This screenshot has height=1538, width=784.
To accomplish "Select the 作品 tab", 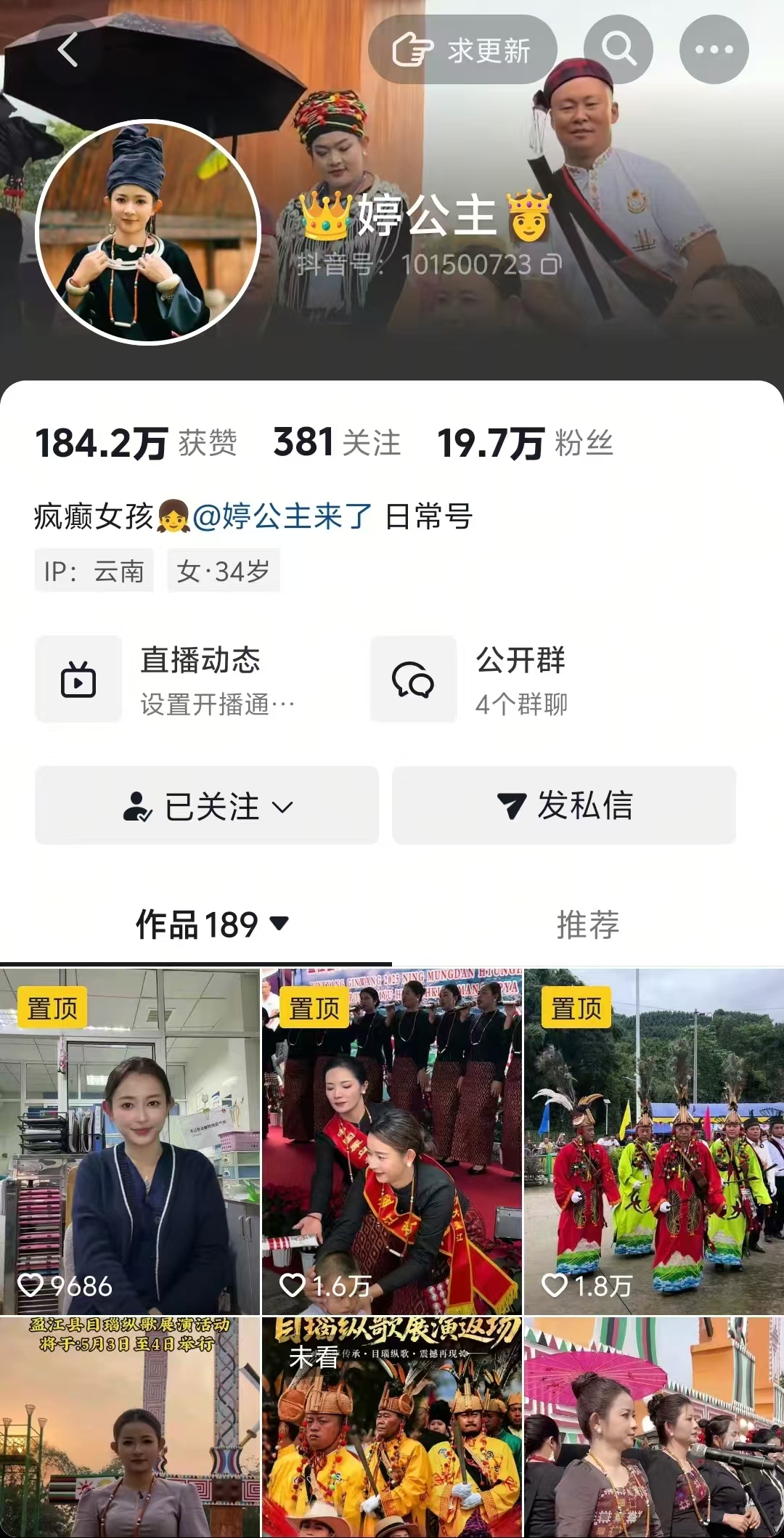I will 195,924.
